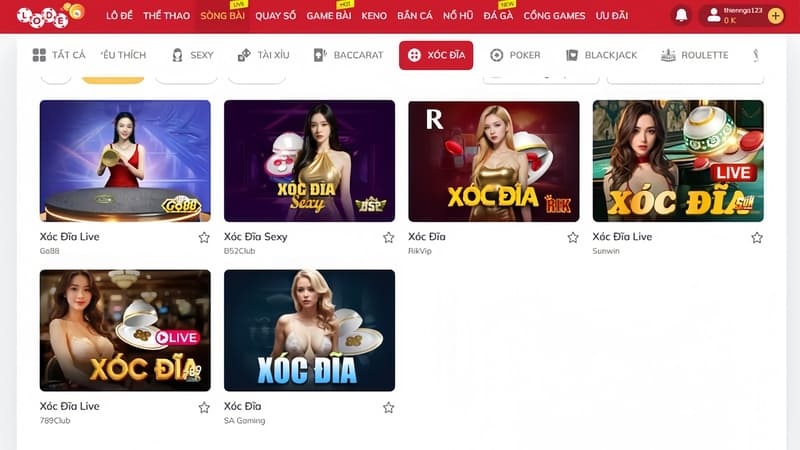
Task: Open Blackjack category
Action: click(x=601, y=55)
